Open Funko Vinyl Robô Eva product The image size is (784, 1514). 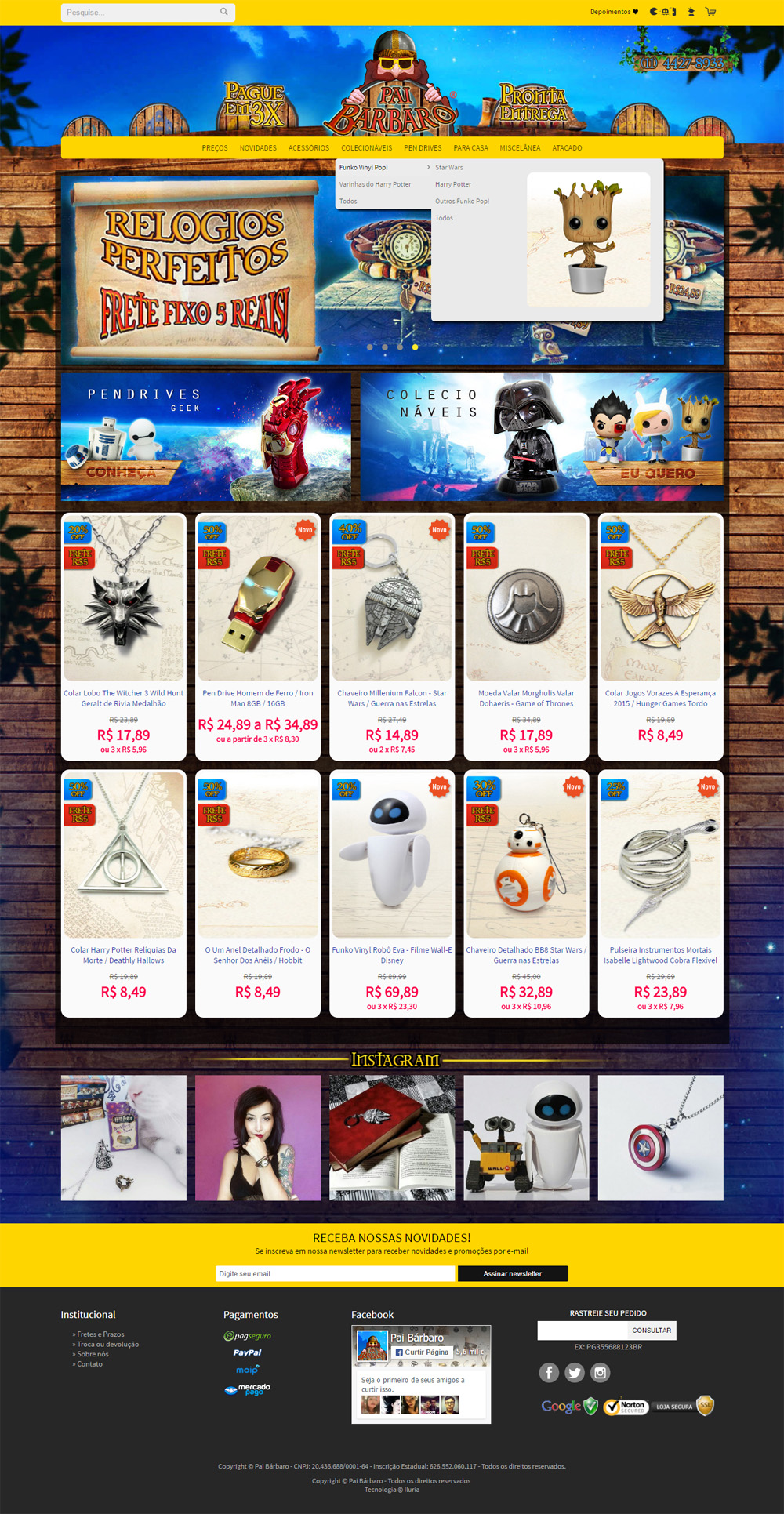pyautogui.click(x=392, y=954)
